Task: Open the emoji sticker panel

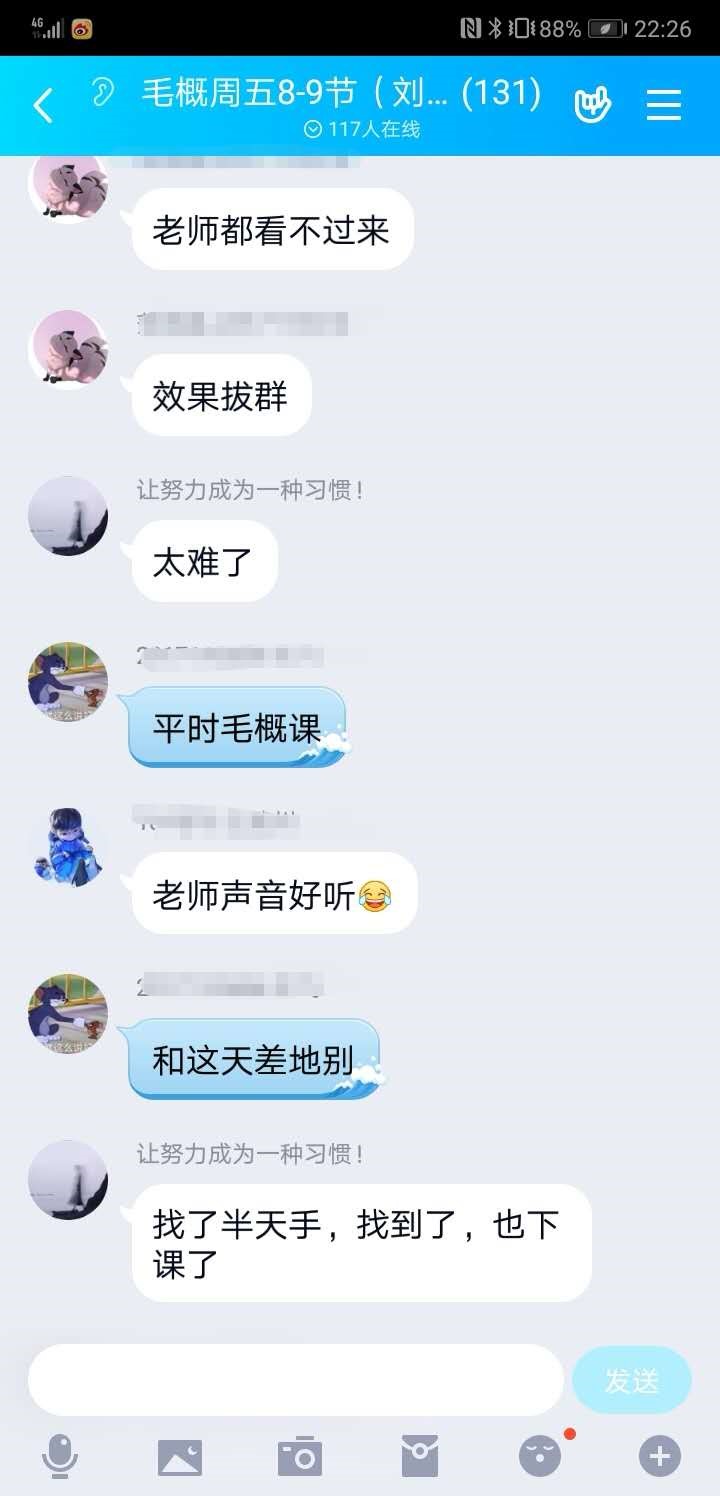Action: point(540,1456)
